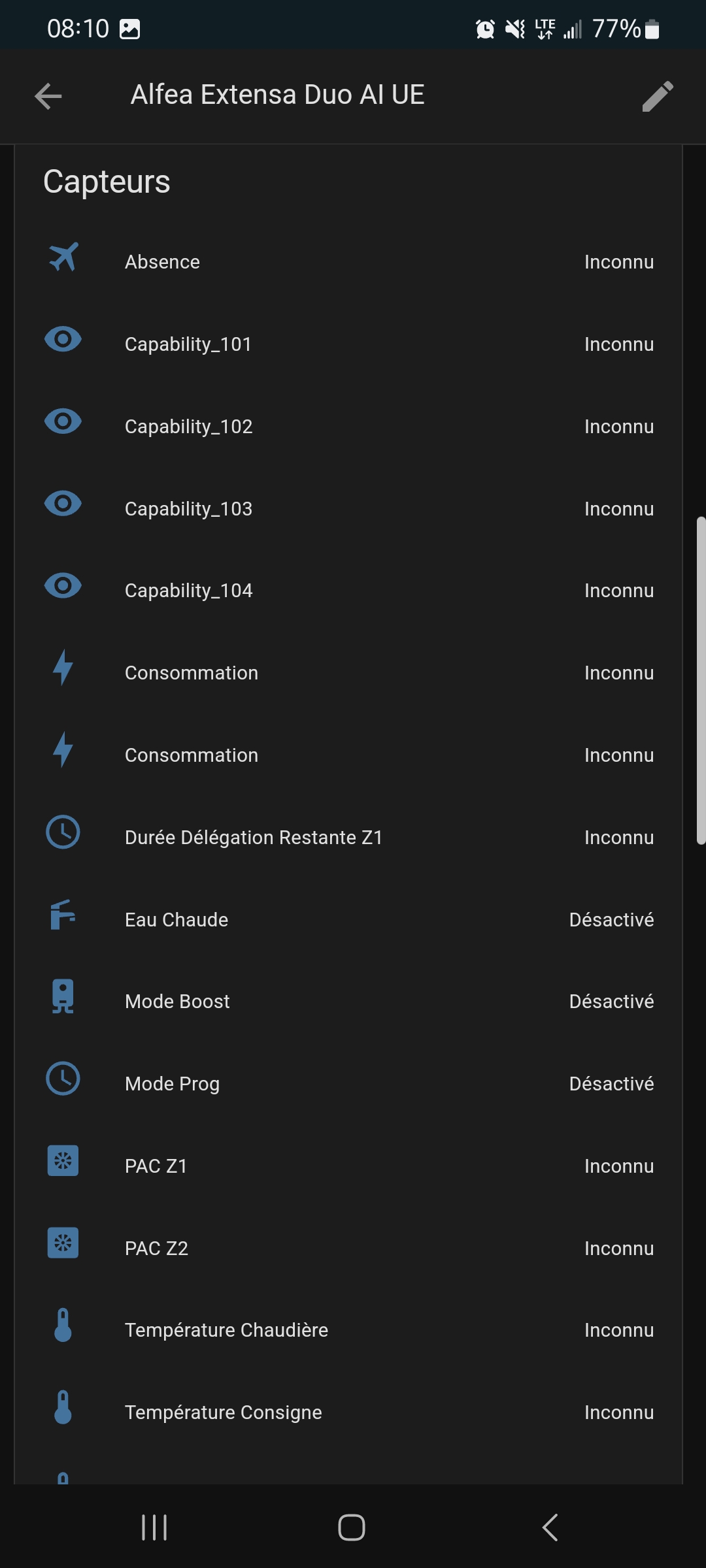Open the Eau Chaude sensor
The image size is (706, 1568).
click(348, 920)
